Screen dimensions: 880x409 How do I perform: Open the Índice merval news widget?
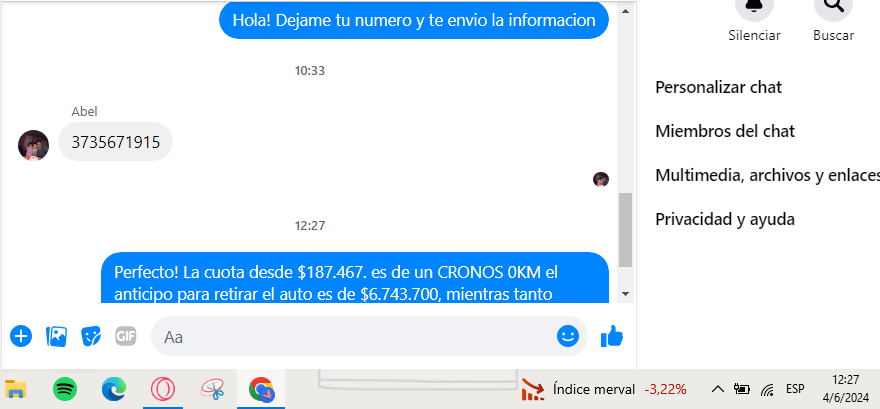pyautogui.click(x=590, y=389)
